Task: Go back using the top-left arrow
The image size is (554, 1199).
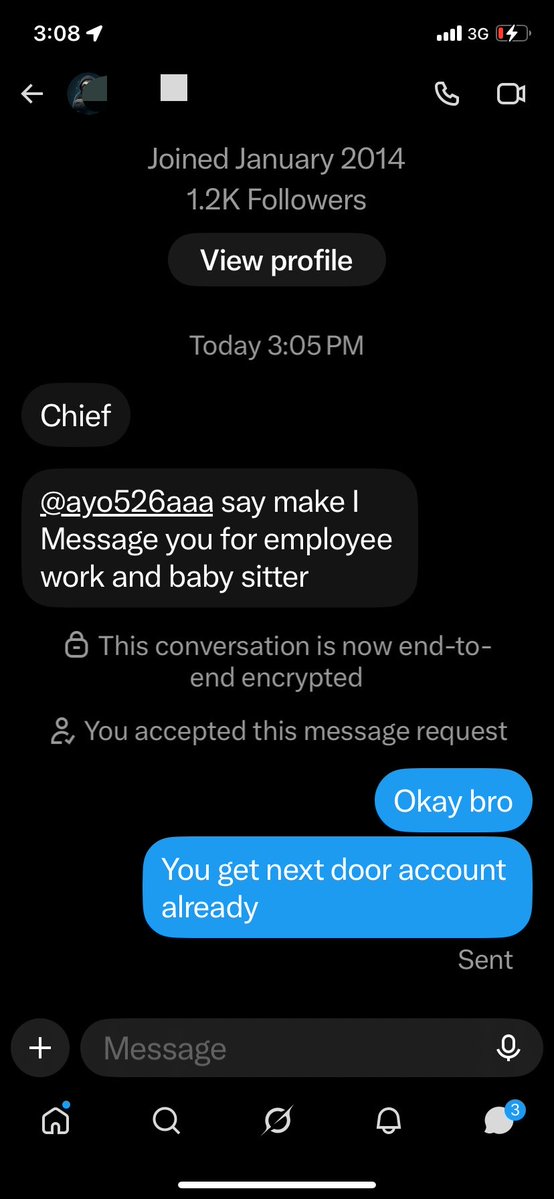Action: click(x=31, y=94)
